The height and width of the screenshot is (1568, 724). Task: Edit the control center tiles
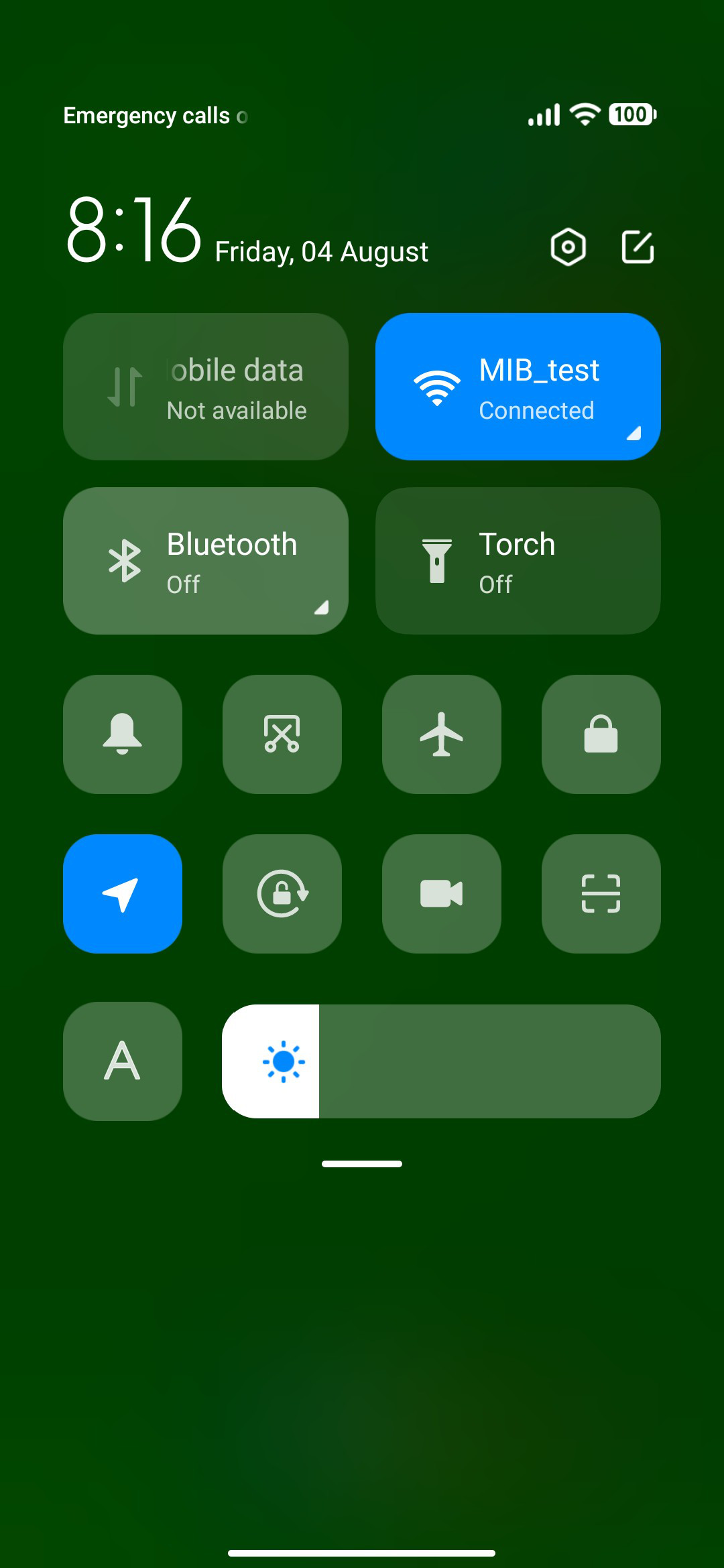coord(638,247)
